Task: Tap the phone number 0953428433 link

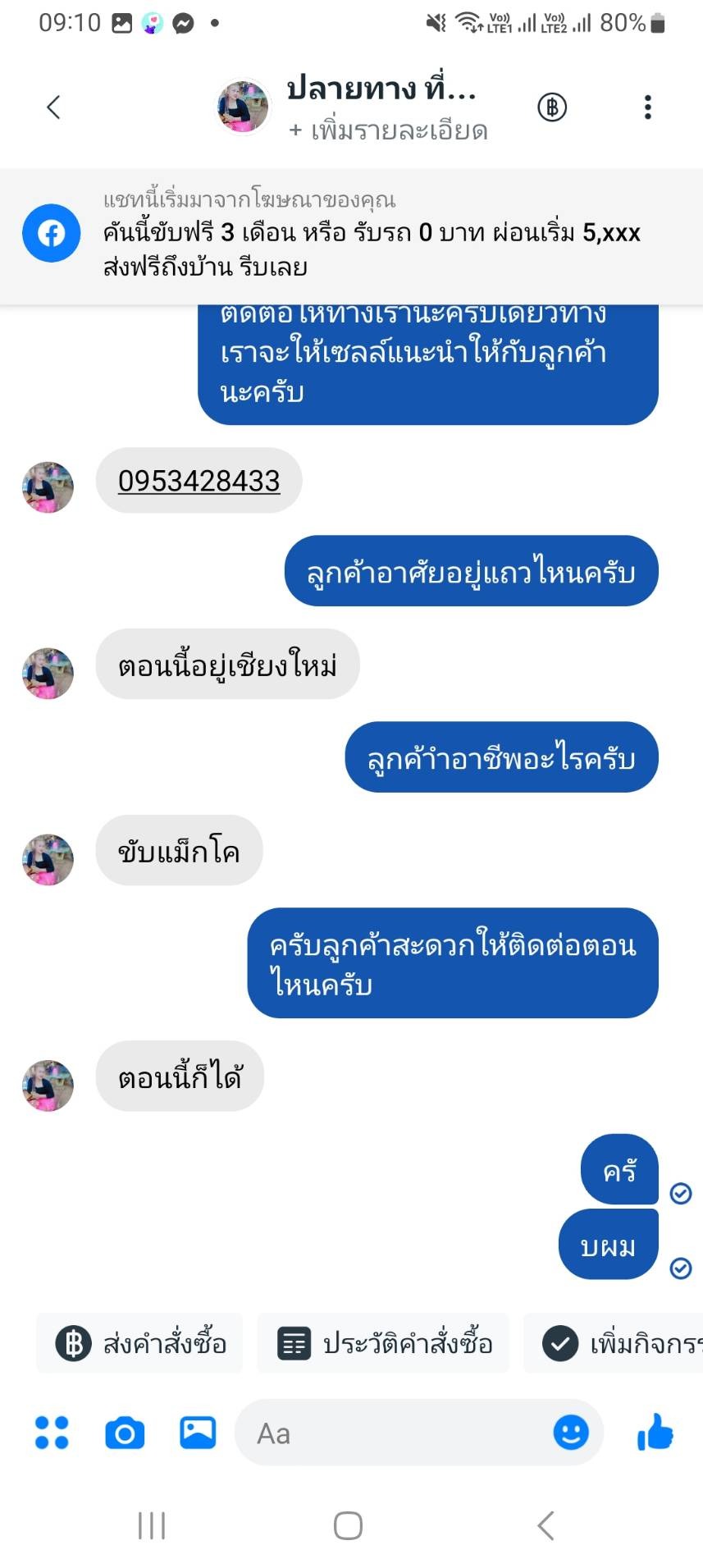Action: (x=199, y=481)
